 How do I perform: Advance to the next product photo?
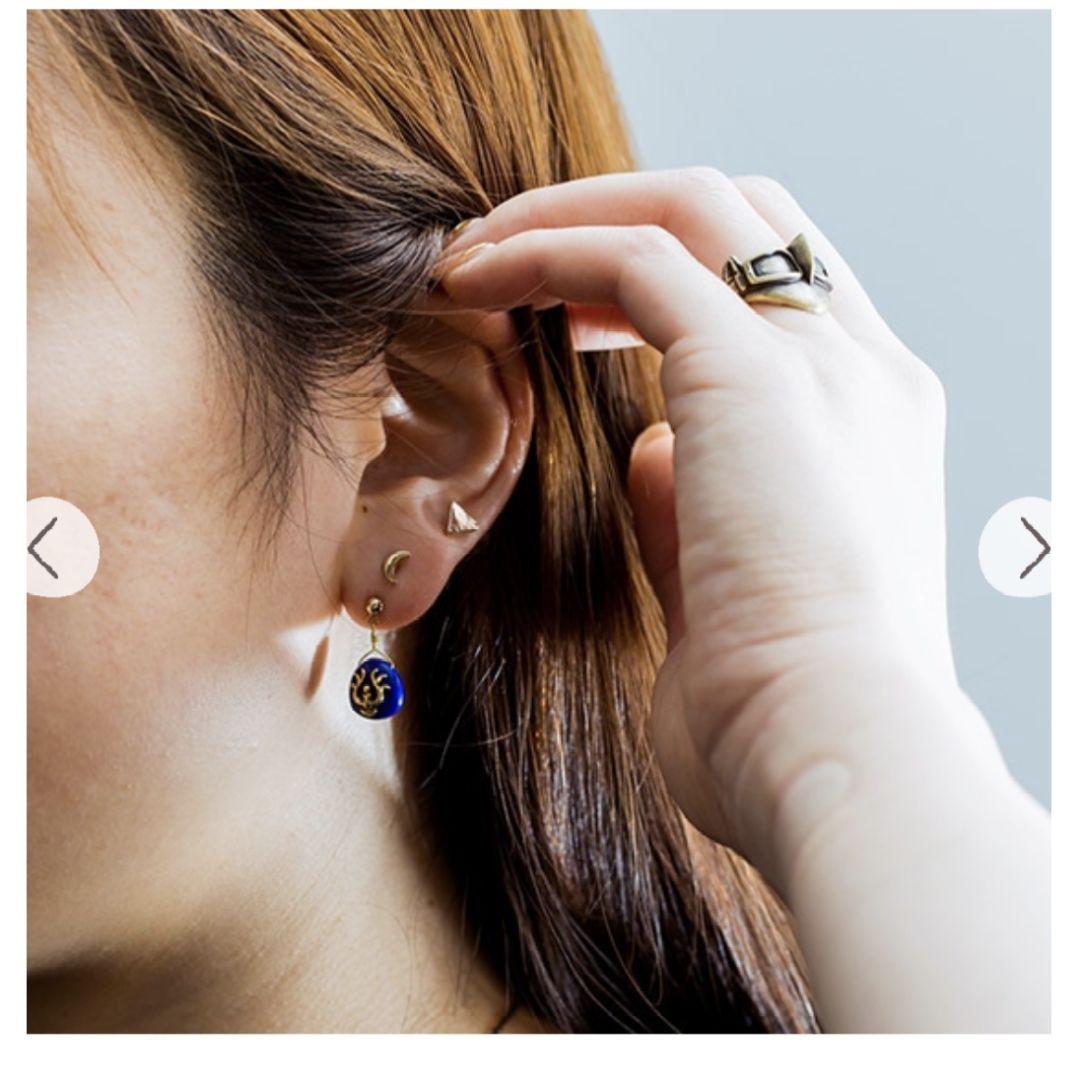(1020, 547)
